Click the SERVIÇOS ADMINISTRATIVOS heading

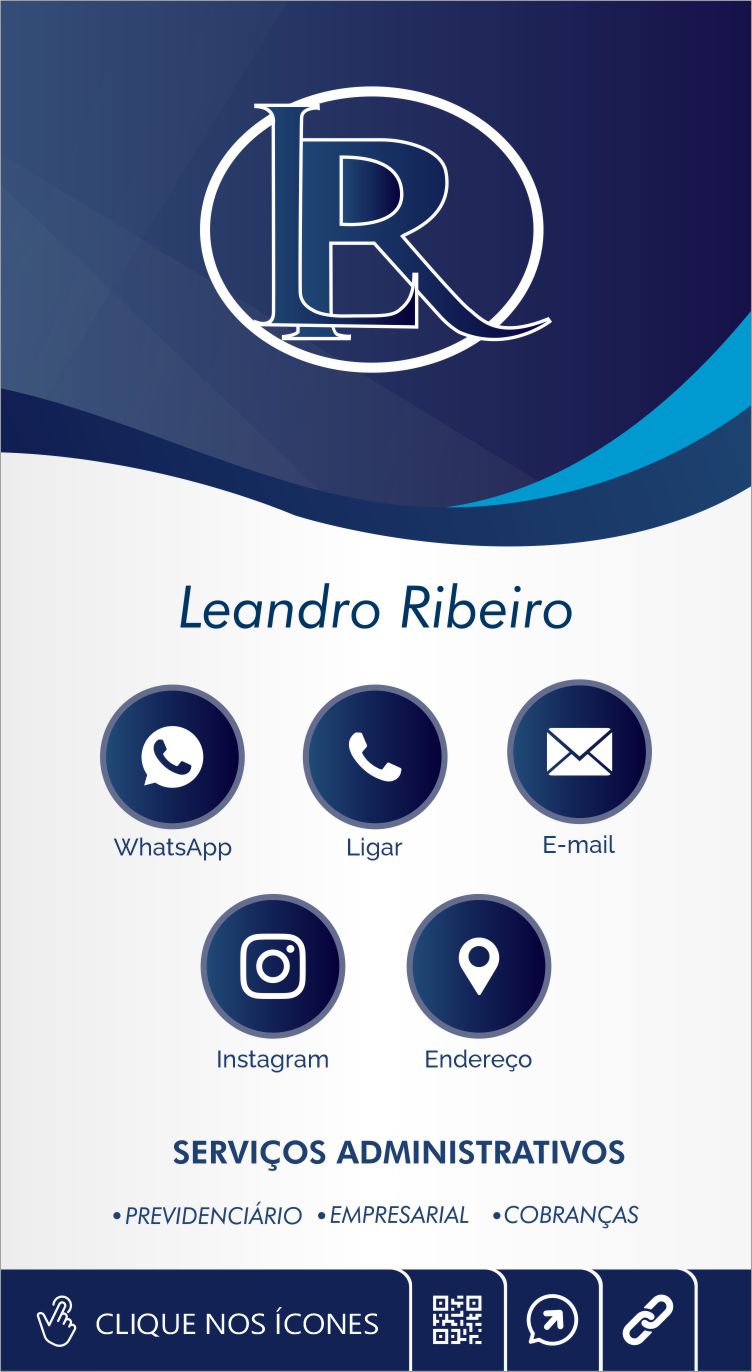(x=399, y=1152)
